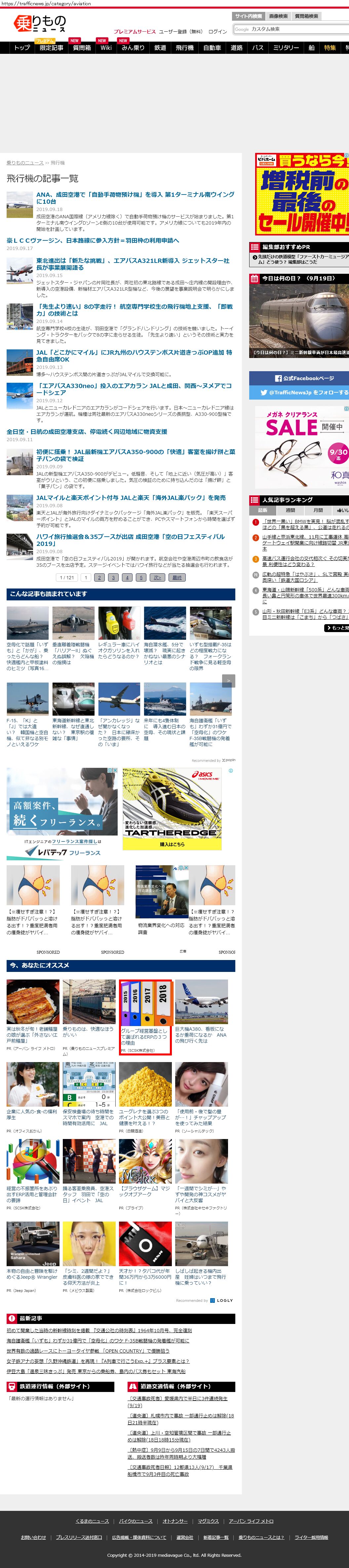Go to page 2 of the article list
The width and height of the screenshot is (349, 1568).
[99, 578]
